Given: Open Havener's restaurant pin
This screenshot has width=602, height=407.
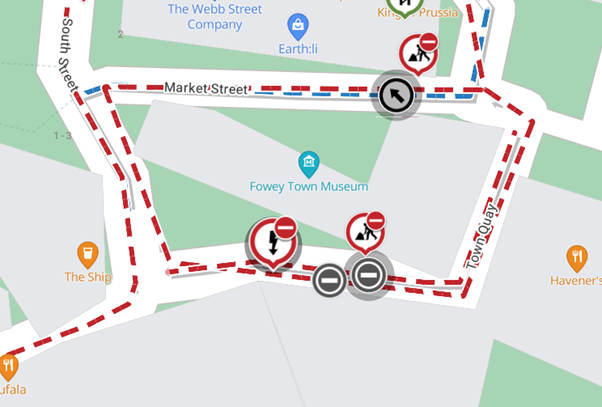Looking at the screenshot, I should tap(576, 259).
